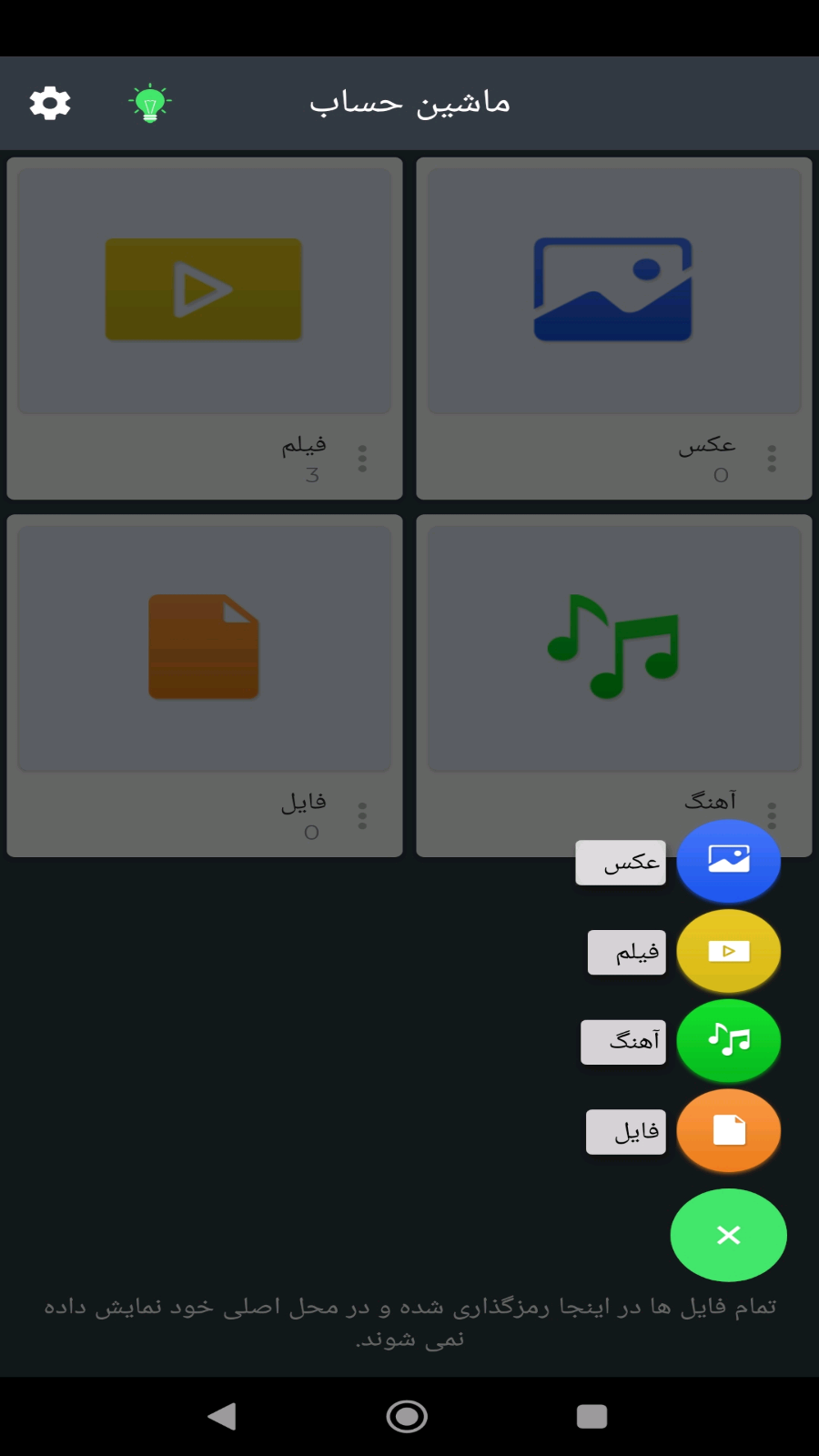Tap the green music notes on آهنگ card

pyautogui.click(x=613, y=646)
